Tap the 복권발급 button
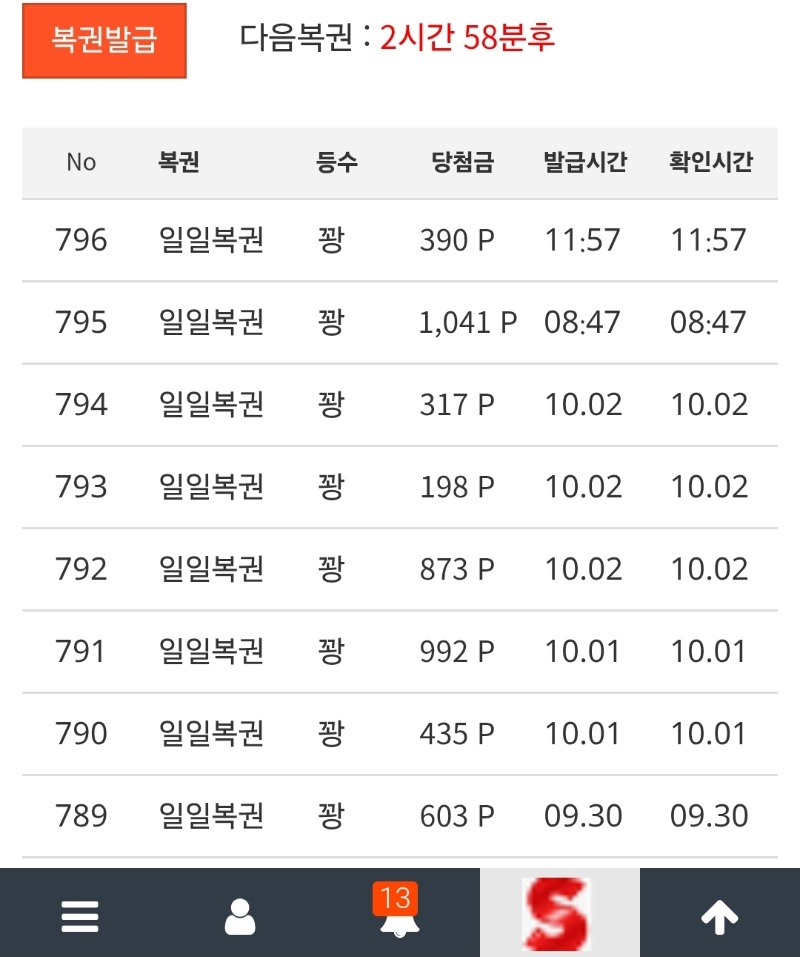Viewport: 800px width, 957px height. (104, 41)
